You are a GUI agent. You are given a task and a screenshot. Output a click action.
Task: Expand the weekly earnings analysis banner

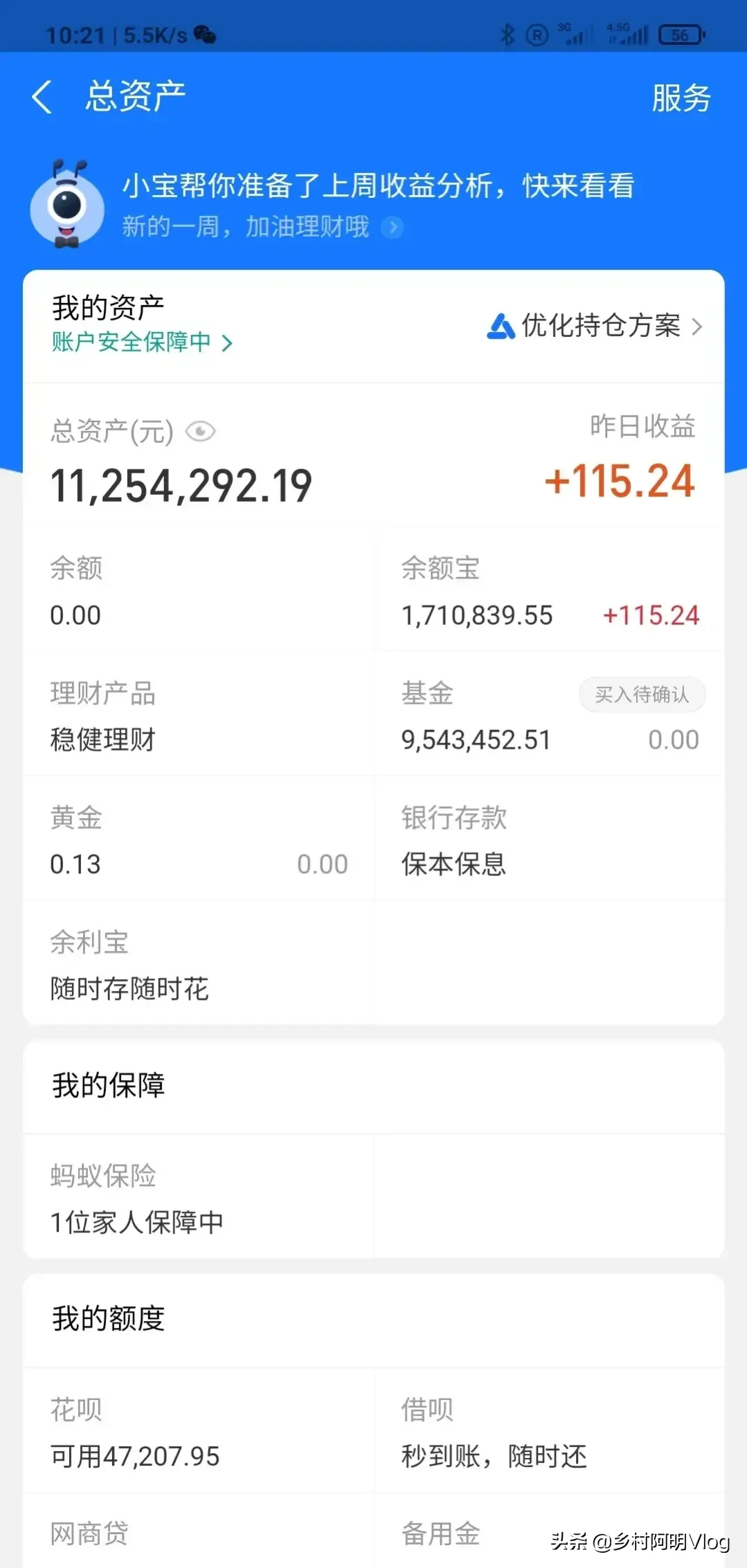pyautogui.click(x=392, y=227)
